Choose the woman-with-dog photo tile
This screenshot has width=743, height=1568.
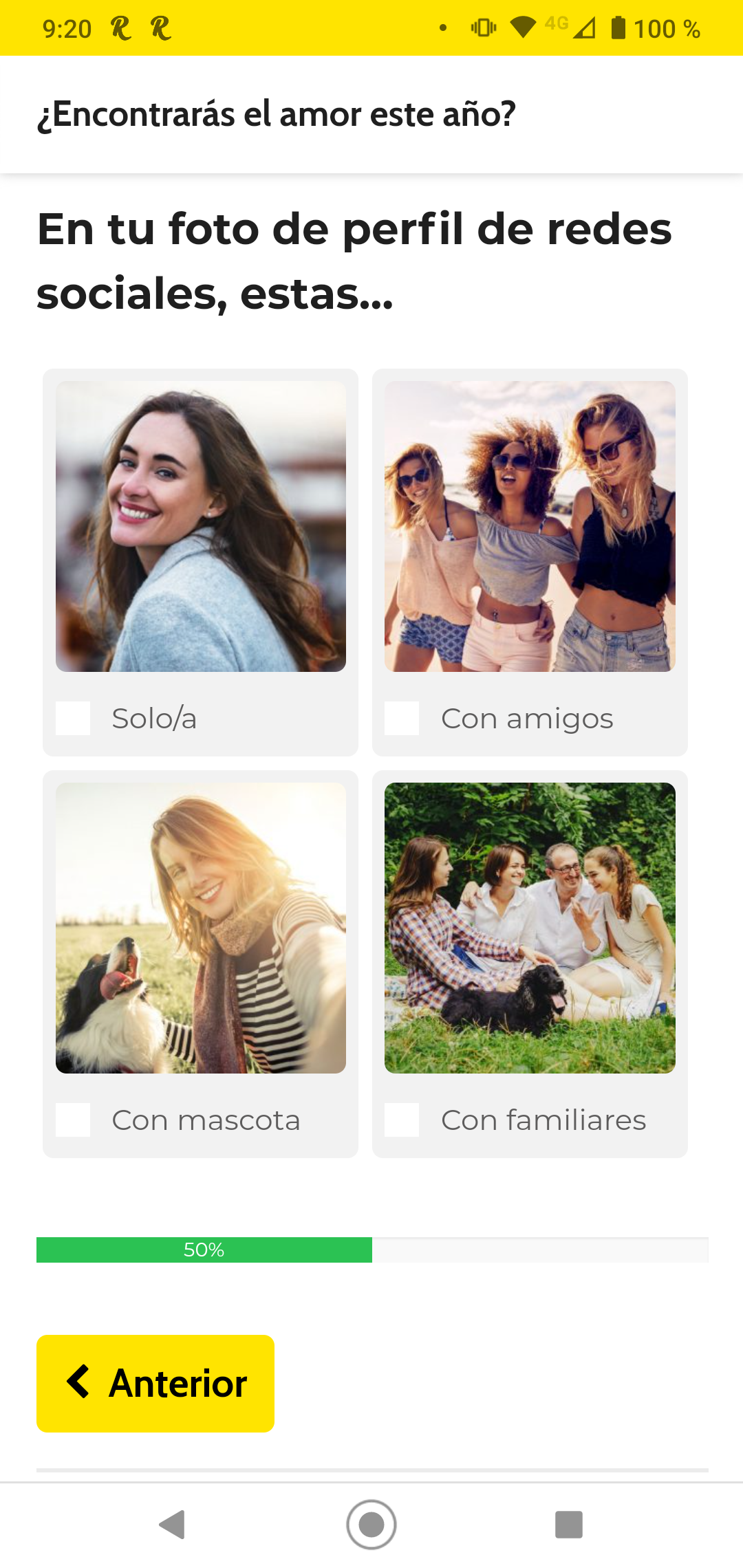(x=201, y=928)
